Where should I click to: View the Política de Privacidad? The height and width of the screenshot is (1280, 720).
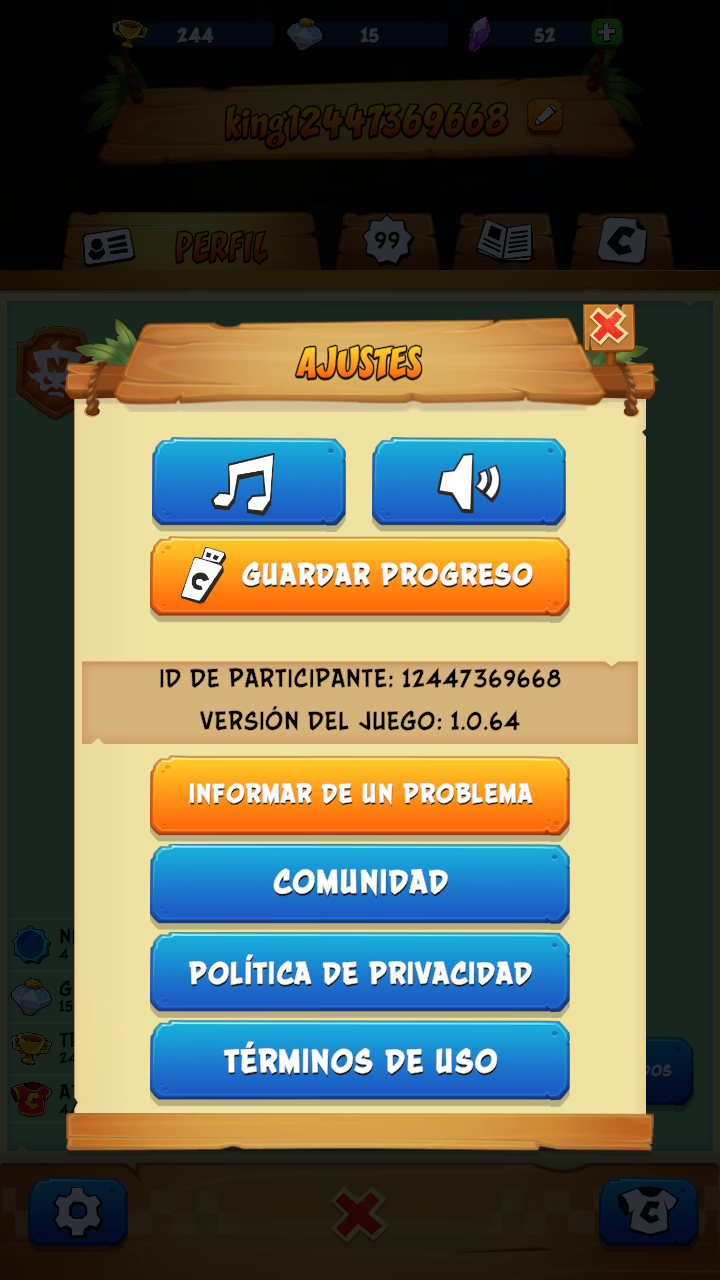click(360, 972)
